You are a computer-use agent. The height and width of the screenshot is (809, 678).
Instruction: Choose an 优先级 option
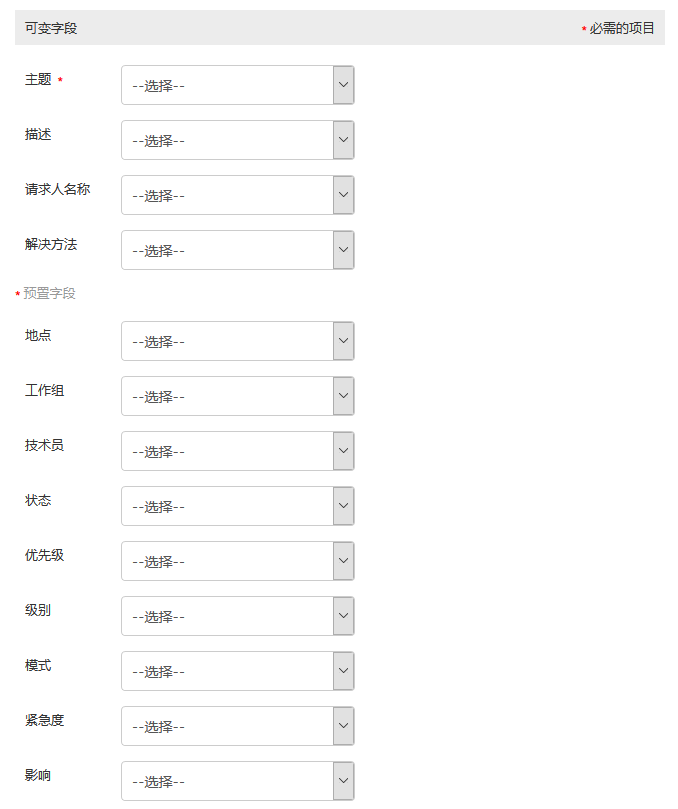click(238, 561)
